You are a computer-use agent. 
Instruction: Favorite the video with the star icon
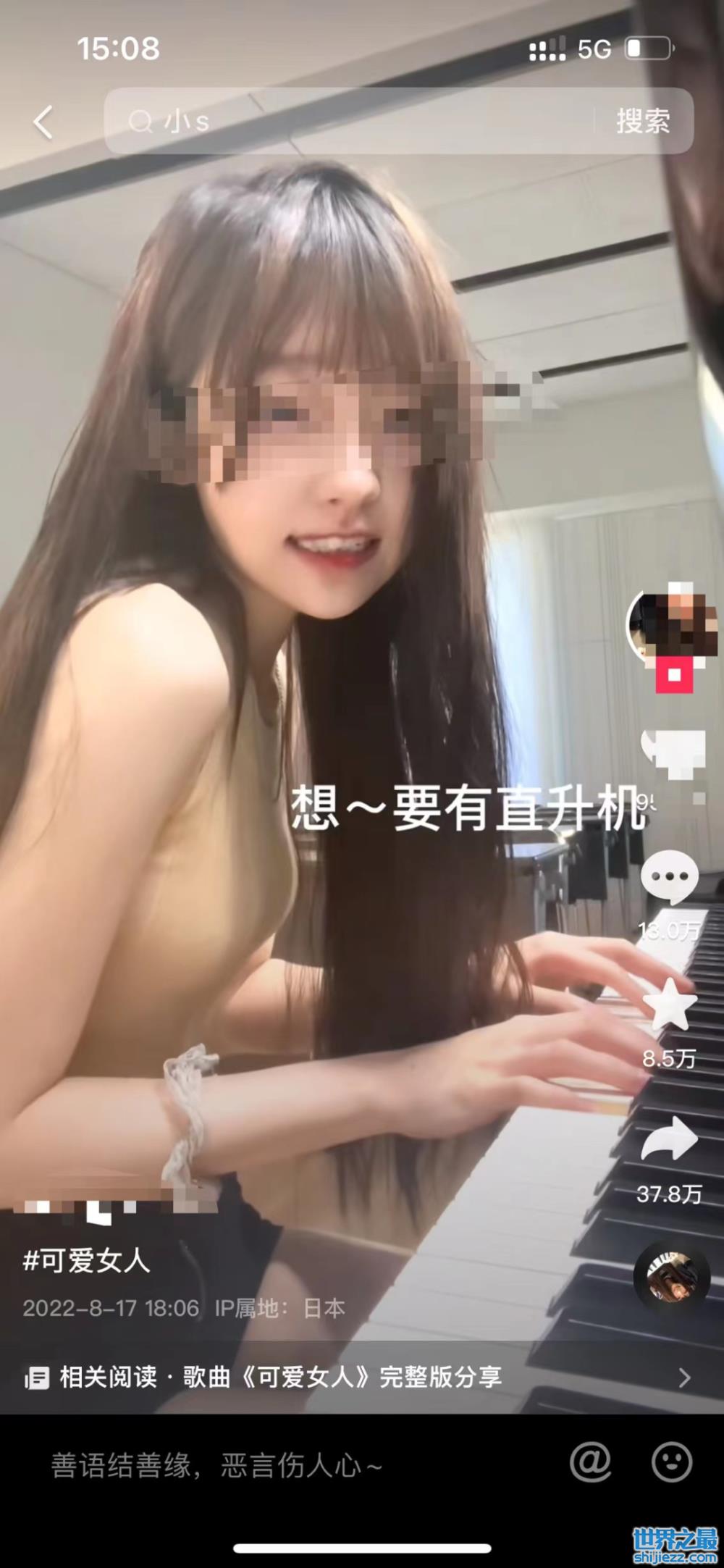(x=670, y=1006)
